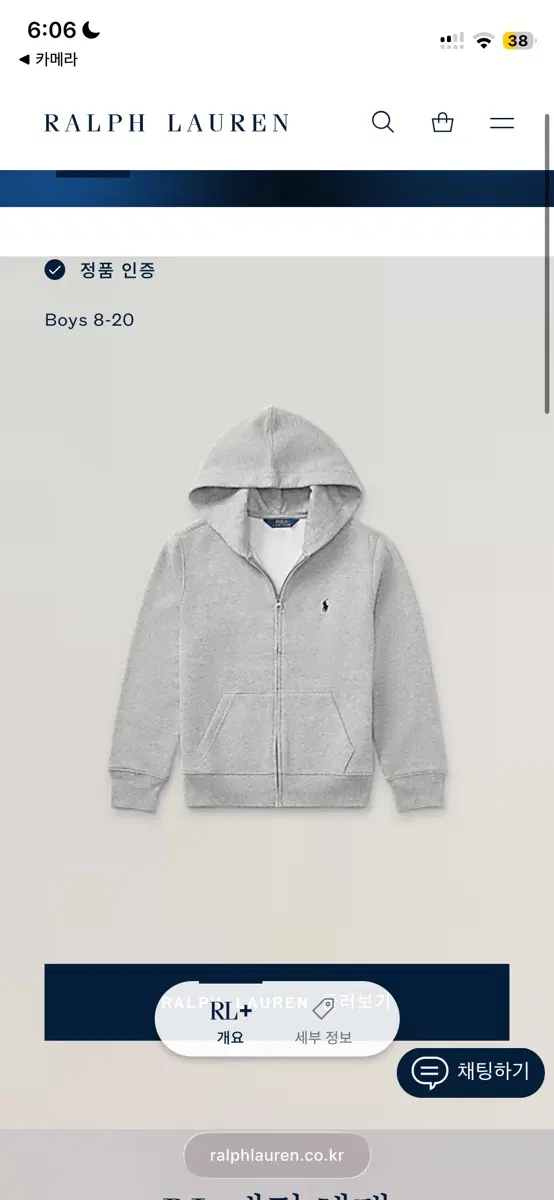Viewport: 554px width, 1200px height.
Task: Return to the 카메라 app
Action: 48,60
